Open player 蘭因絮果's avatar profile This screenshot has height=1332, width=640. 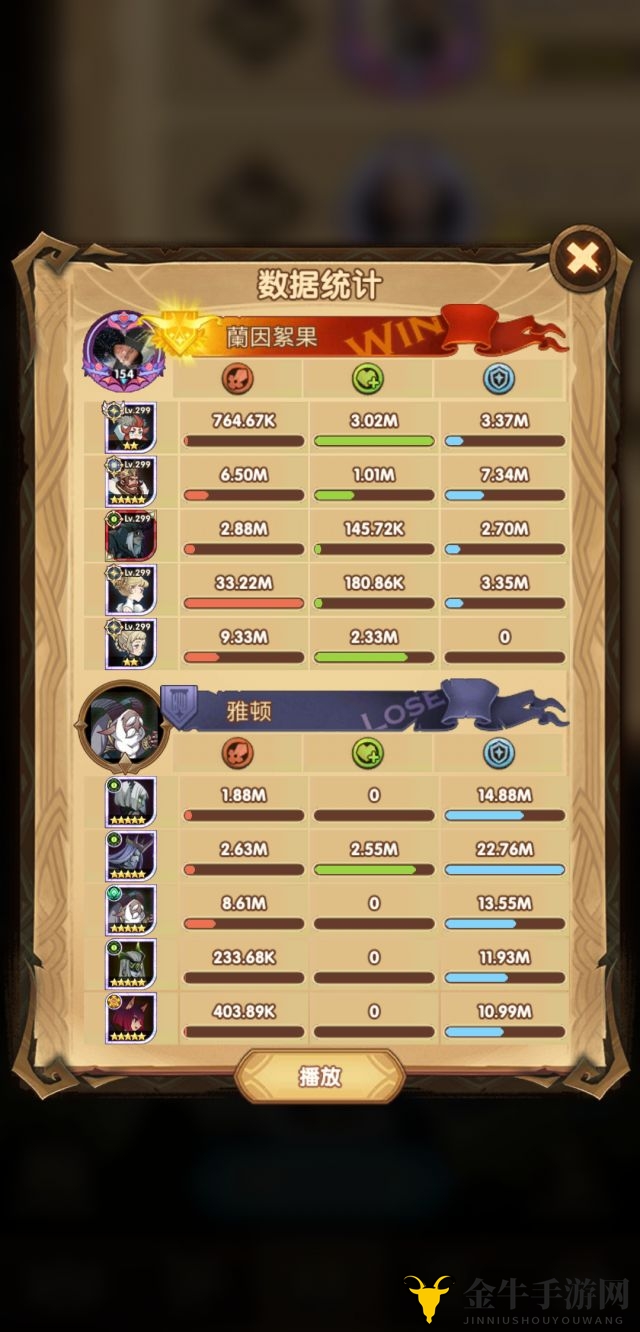123,350
